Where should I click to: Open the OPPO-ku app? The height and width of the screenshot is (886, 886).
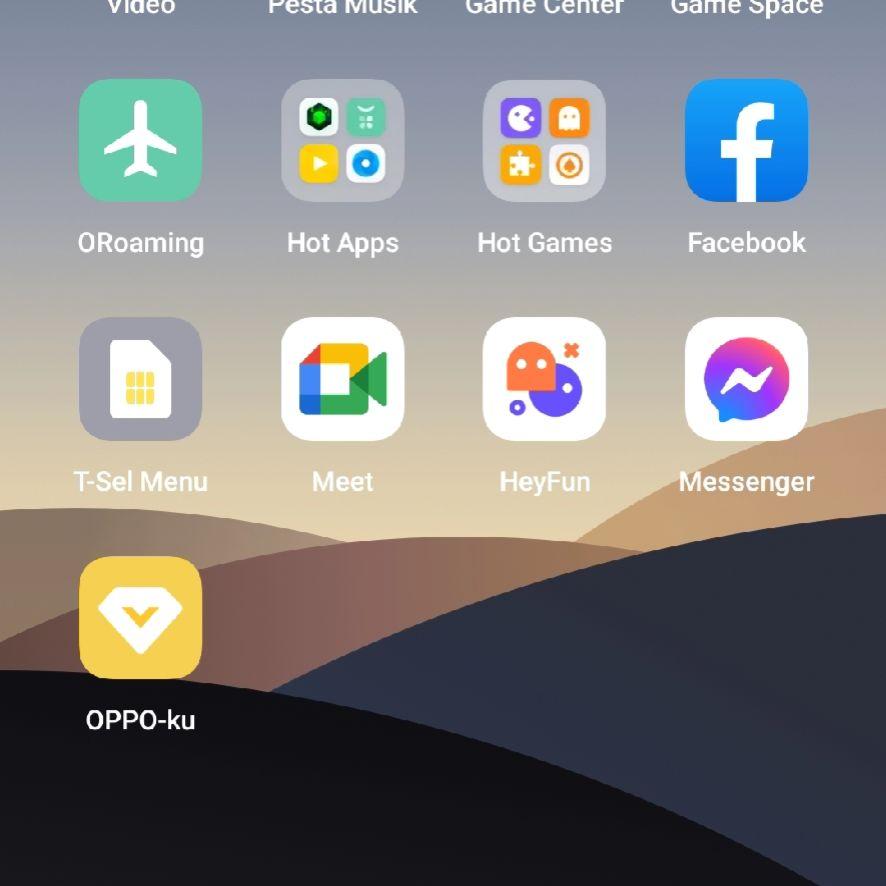point(140,617)
